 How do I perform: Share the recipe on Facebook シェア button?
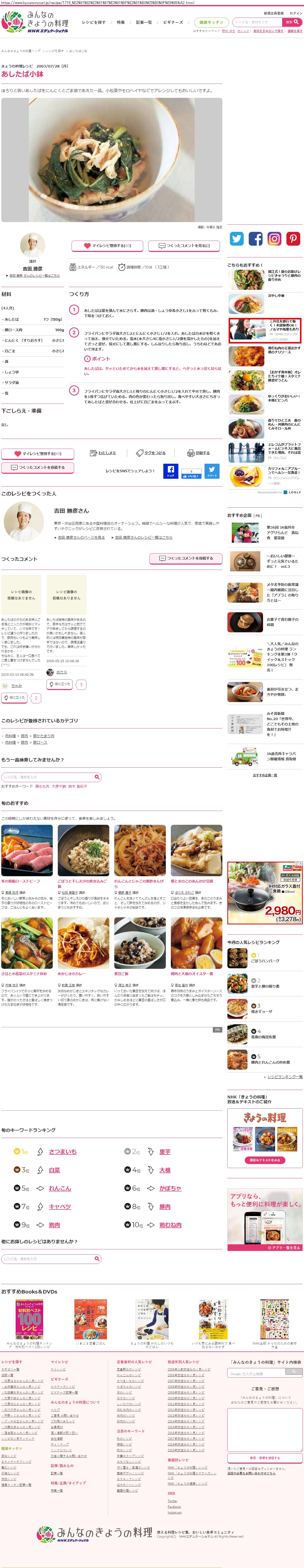(171, 471)
